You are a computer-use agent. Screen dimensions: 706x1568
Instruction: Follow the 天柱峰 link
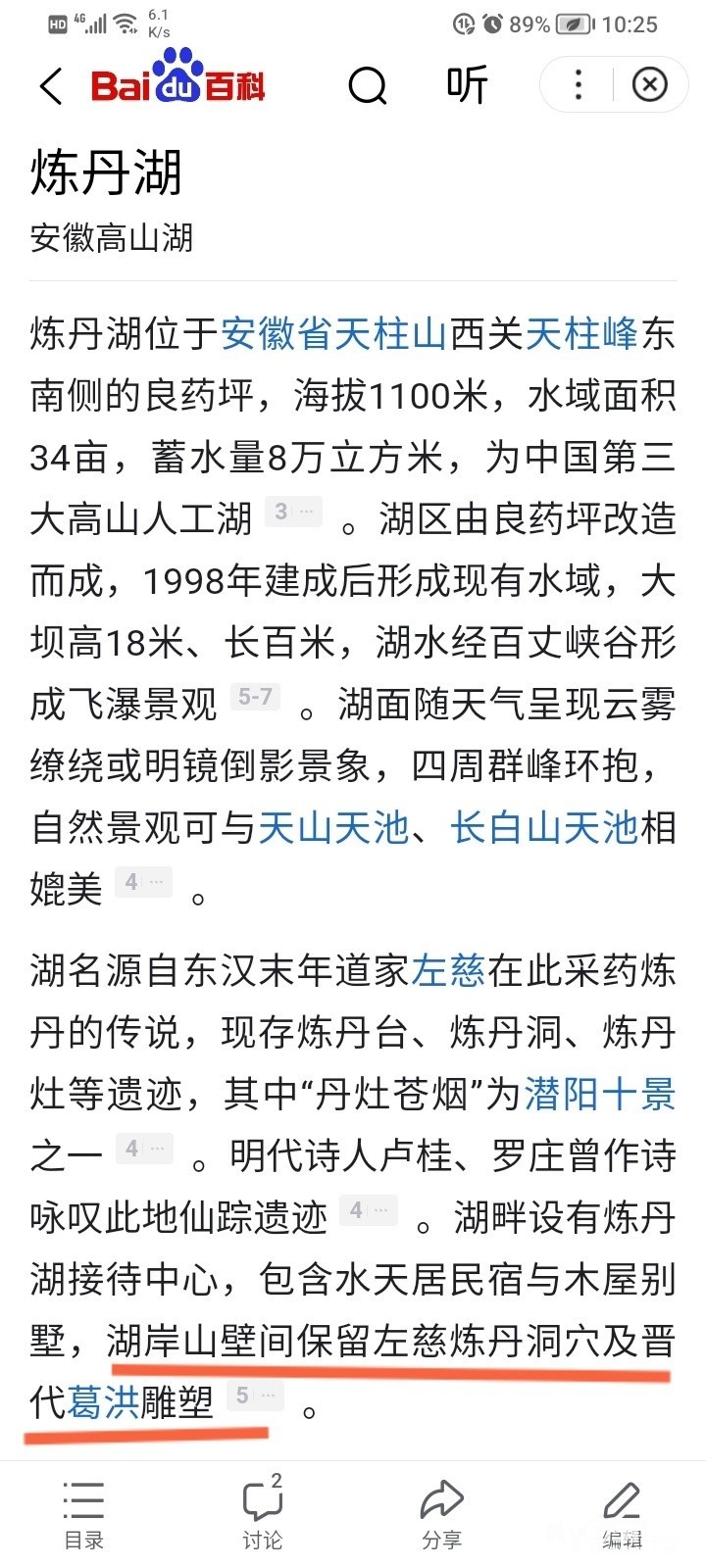581,334
